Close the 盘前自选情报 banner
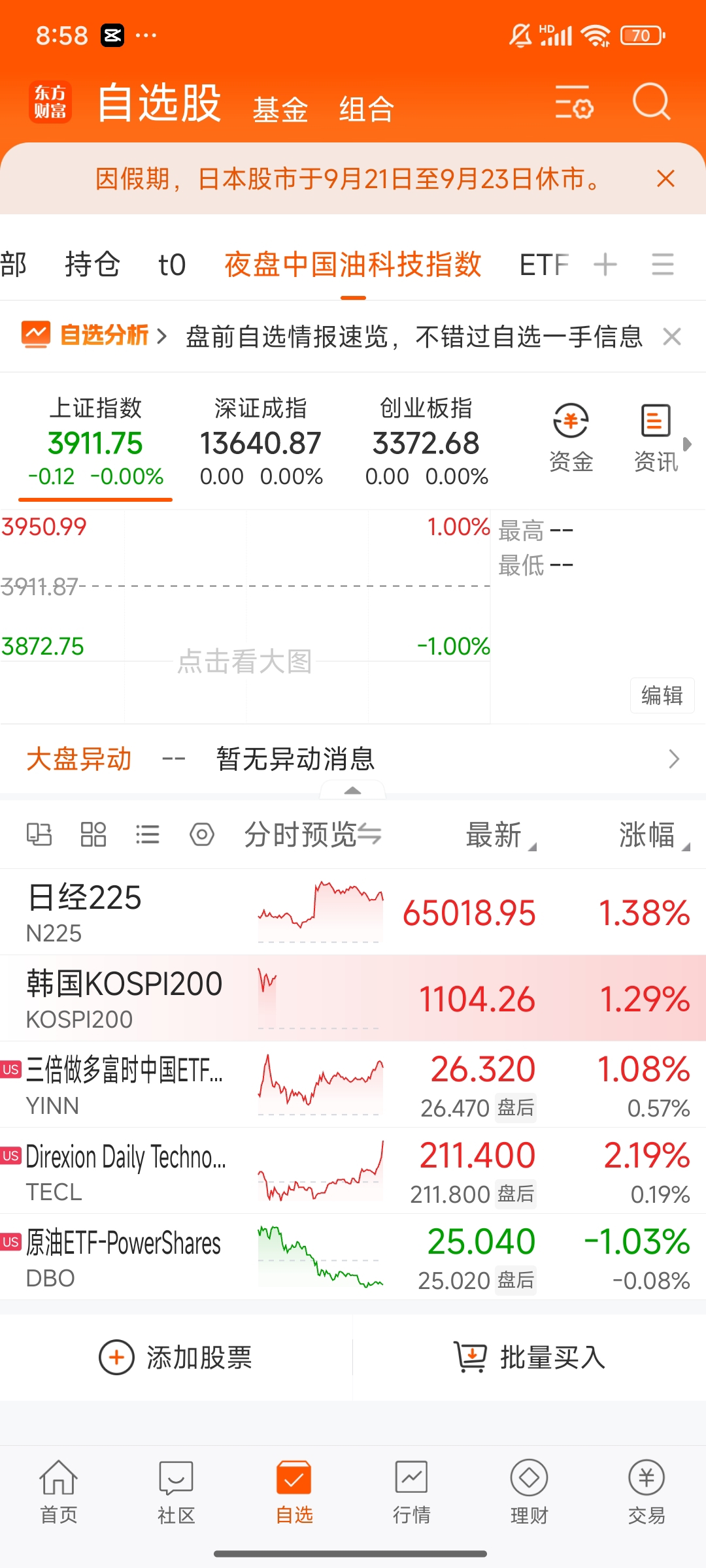Screen dimensions: 706x1568 pos(672,336)
